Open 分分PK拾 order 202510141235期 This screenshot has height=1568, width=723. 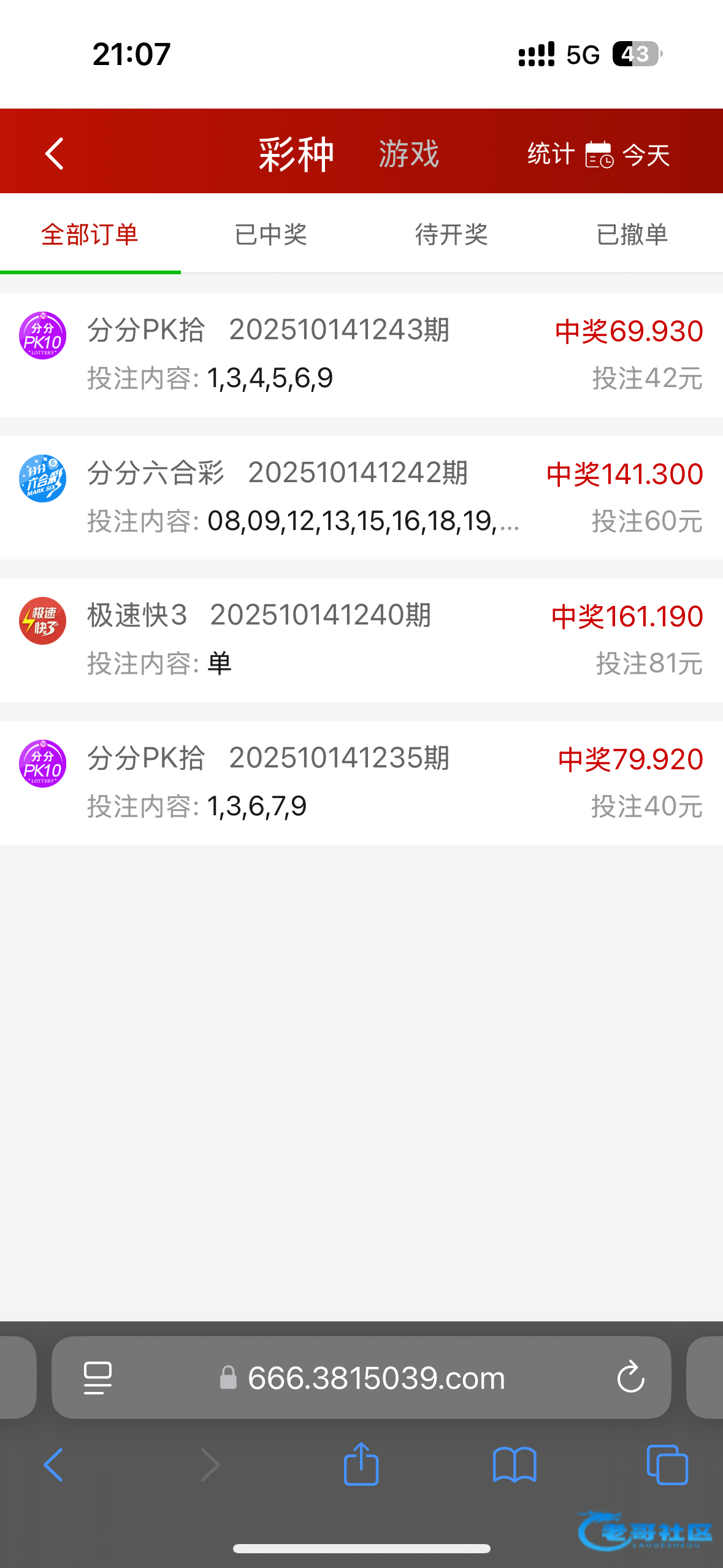(x=361, y=782)
